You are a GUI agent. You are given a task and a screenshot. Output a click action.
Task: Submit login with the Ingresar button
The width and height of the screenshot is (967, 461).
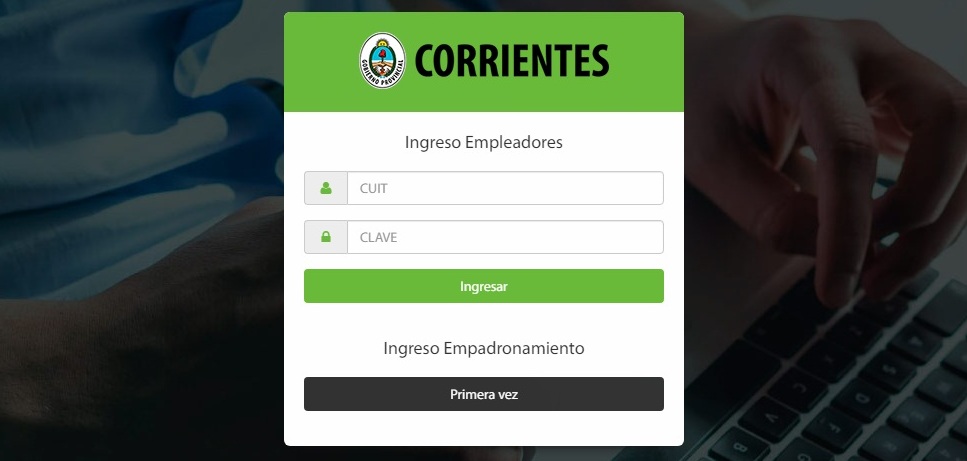click(483, 286)
